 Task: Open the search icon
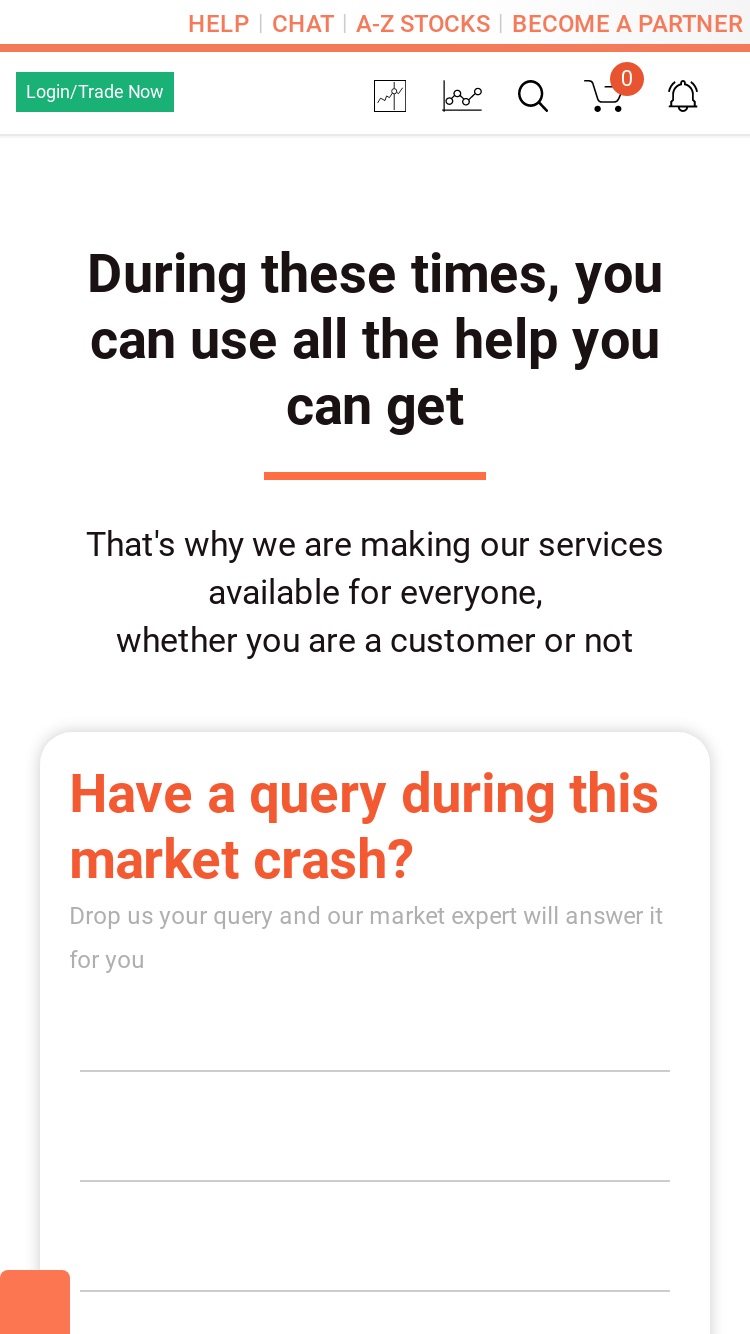[533, 96]
